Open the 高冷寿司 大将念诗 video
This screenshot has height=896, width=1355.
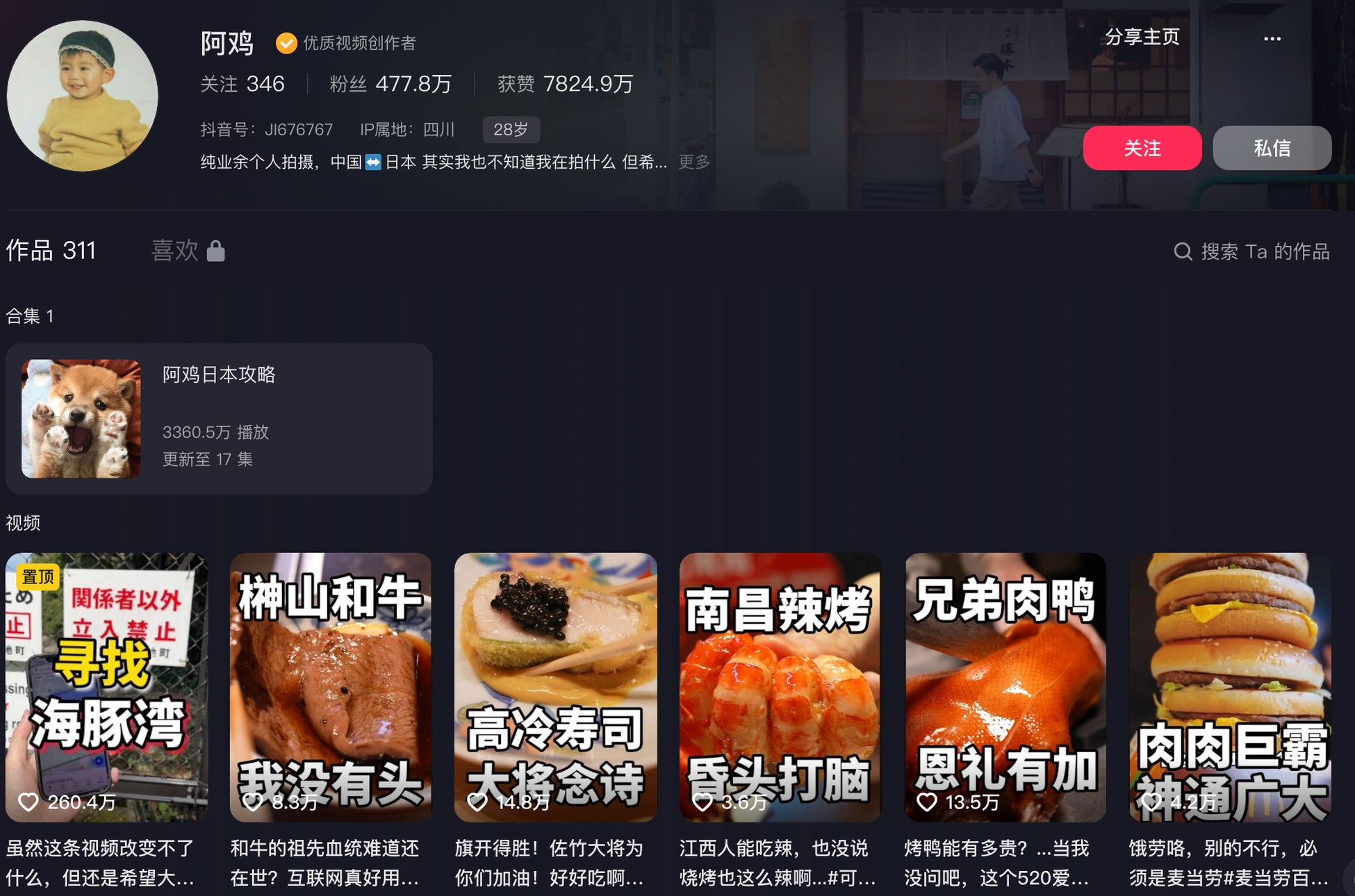click(555, 686)
